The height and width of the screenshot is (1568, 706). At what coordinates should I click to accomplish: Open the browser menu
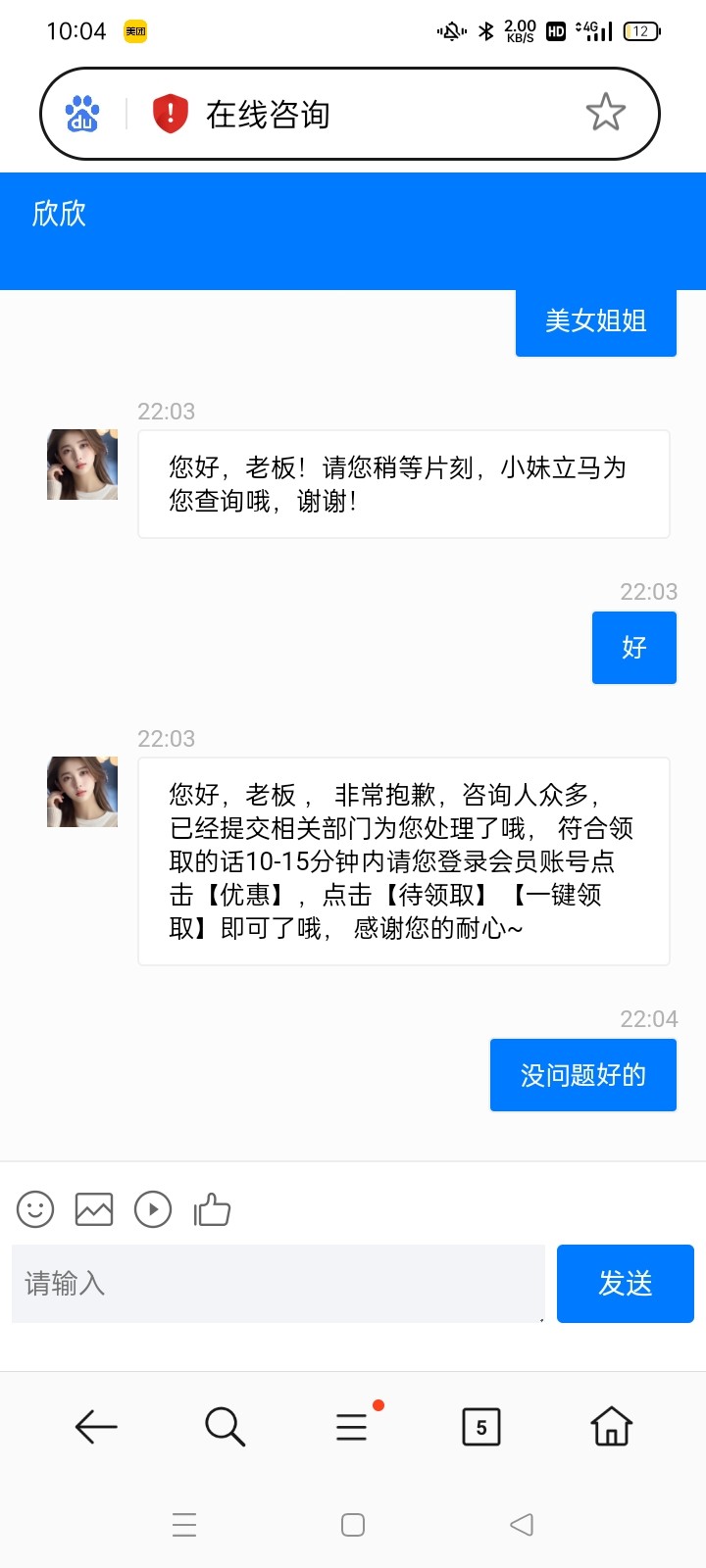point(352,1427)
